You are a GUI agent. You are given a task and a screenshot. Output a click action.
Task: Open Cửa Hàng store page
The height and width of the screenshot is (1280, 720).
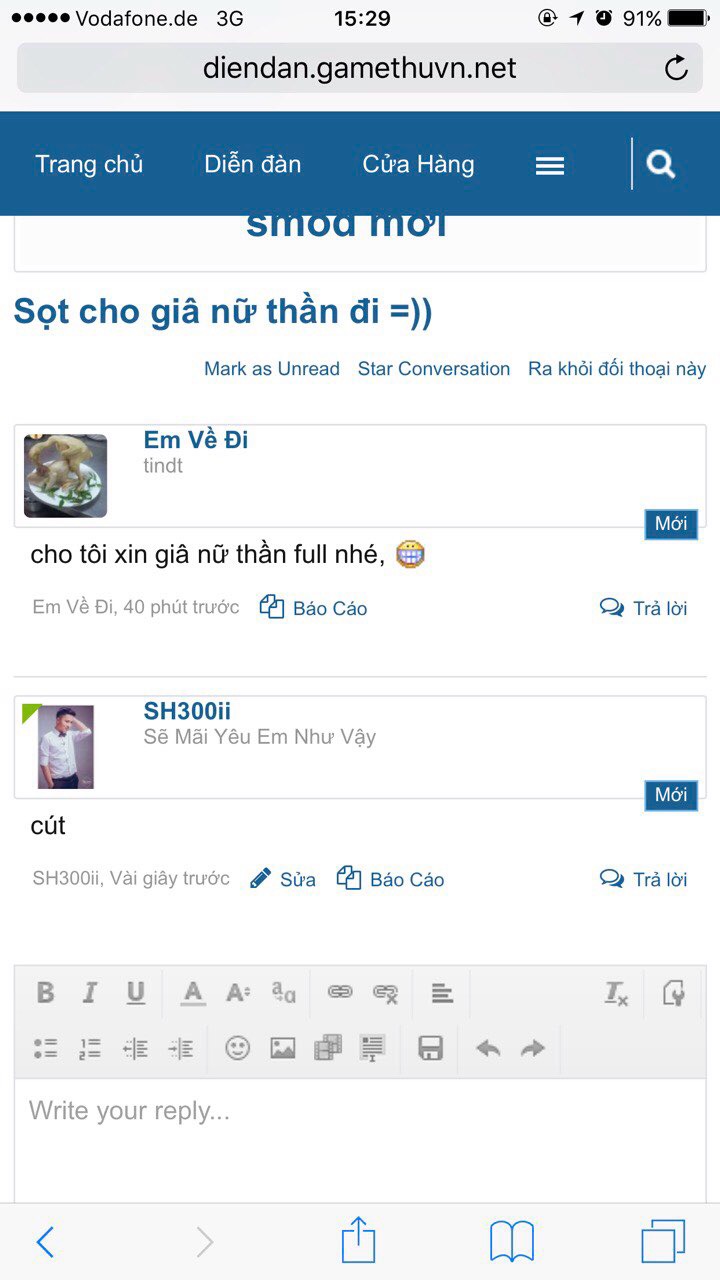point(418,164)
